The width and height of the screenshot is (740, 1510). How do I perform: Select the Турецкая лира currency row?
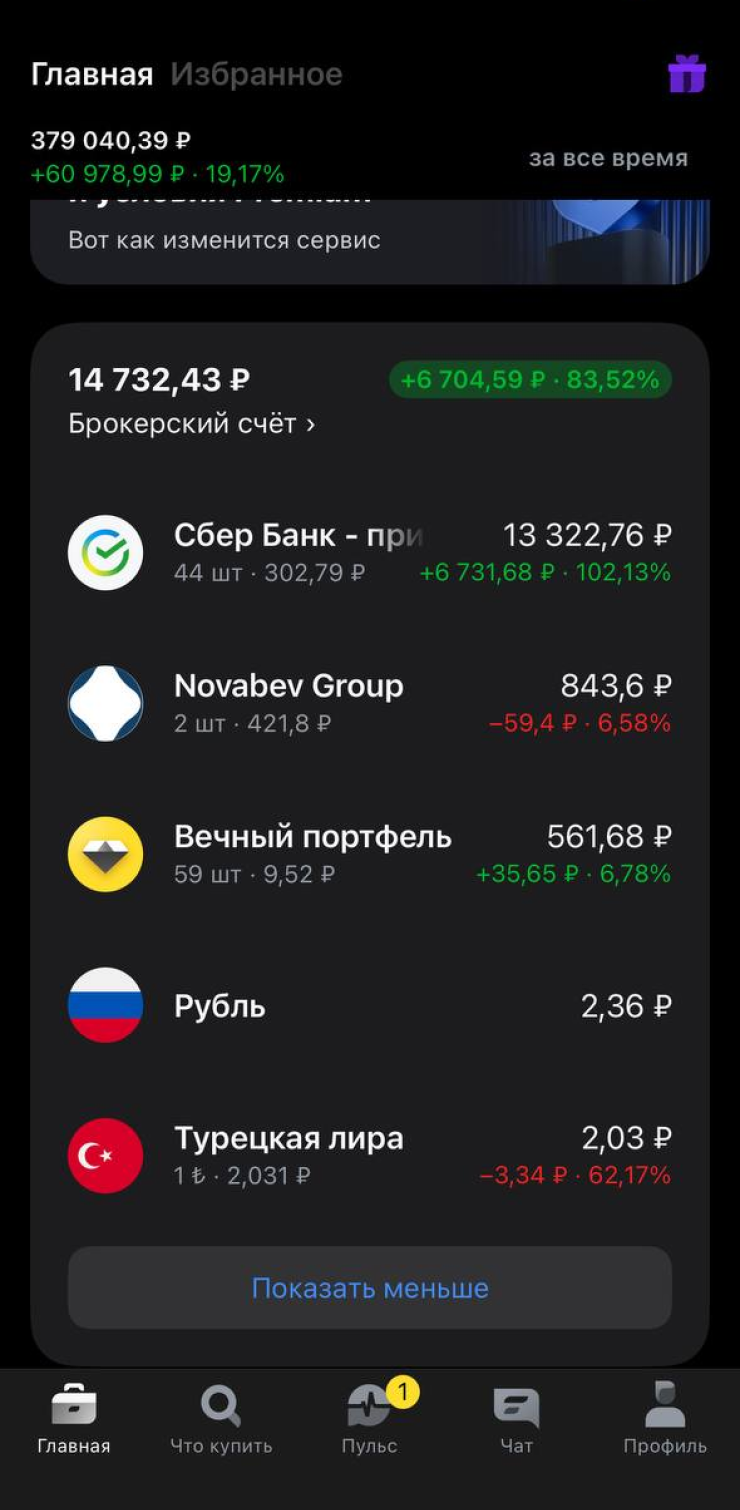pos(370,1155)
